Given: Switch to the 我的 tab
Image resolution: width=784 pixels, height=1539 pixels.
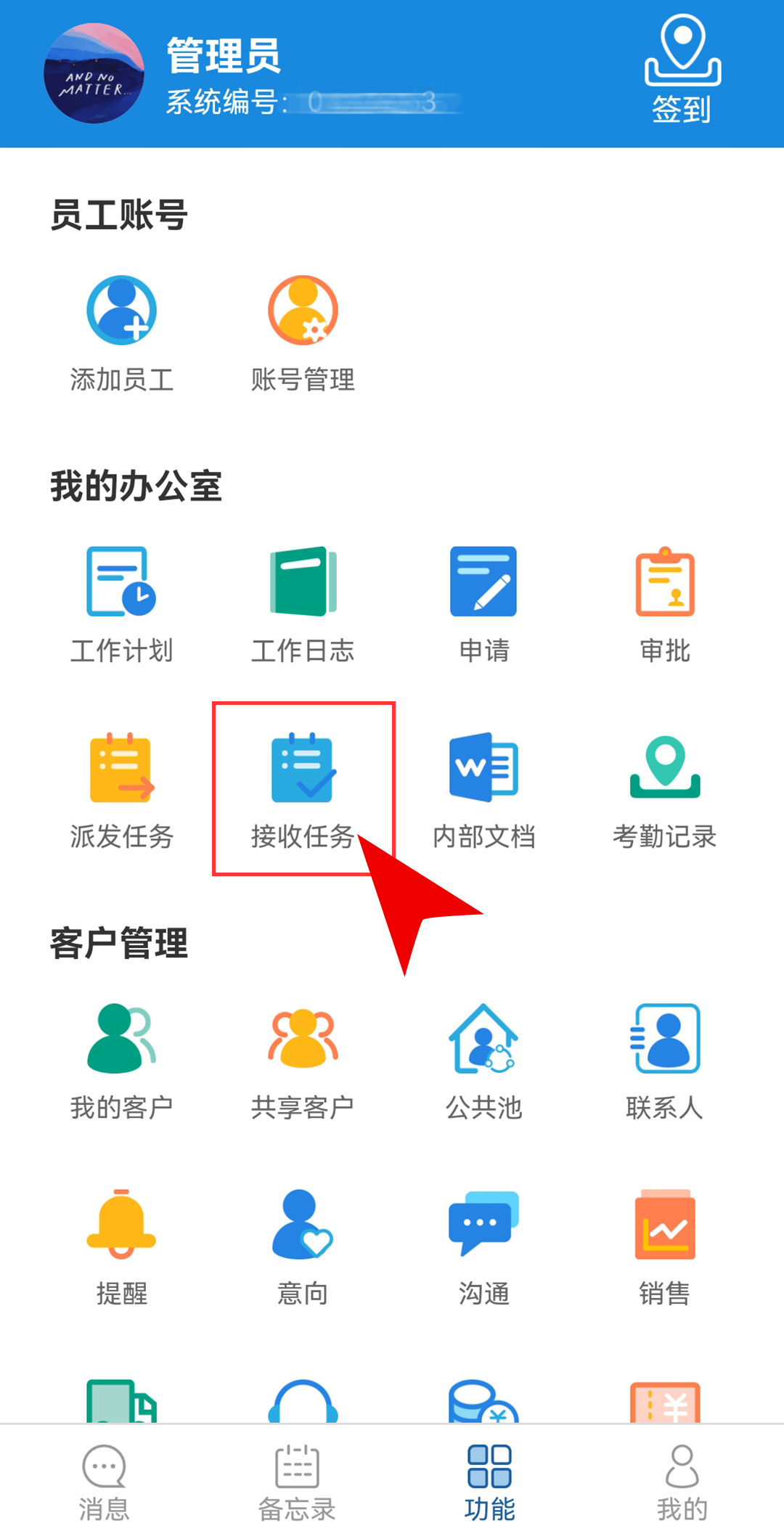Looking at the screenshot, I should (682, 1482).
